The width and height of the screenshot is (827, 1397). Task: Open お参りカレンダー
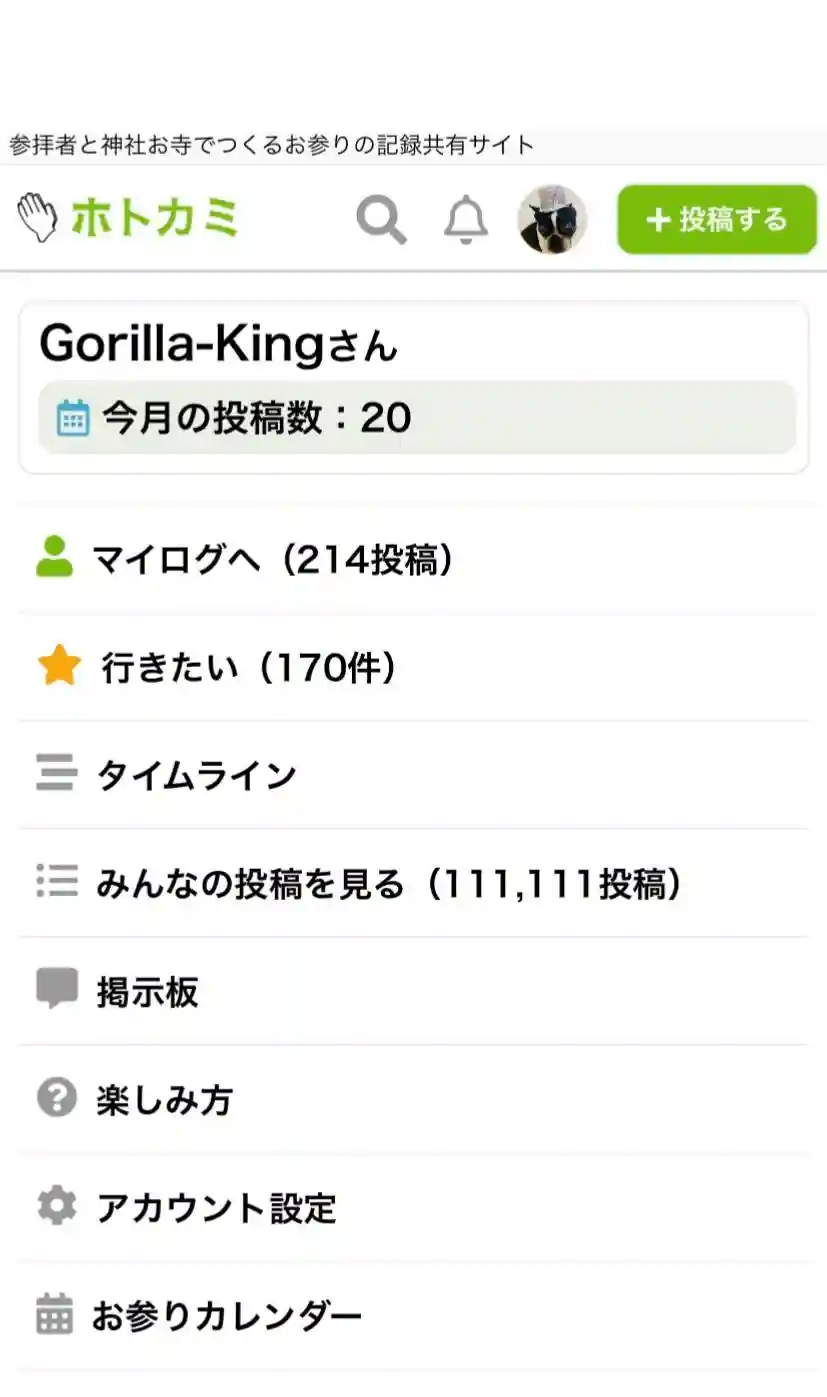[x=226, y=1316]
